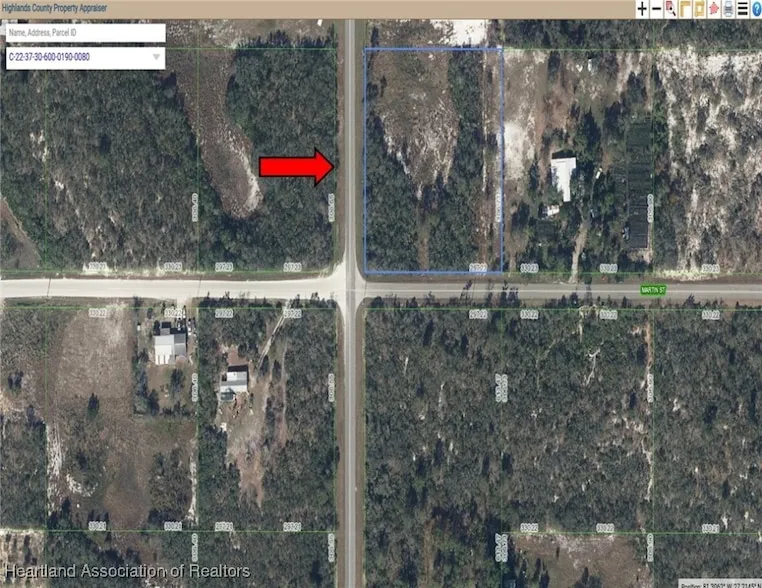The width and height of the screenshot is (762, 588).
Task: Focus the Name, Address, Parcel ID search box
Action: tap(84, 33)
